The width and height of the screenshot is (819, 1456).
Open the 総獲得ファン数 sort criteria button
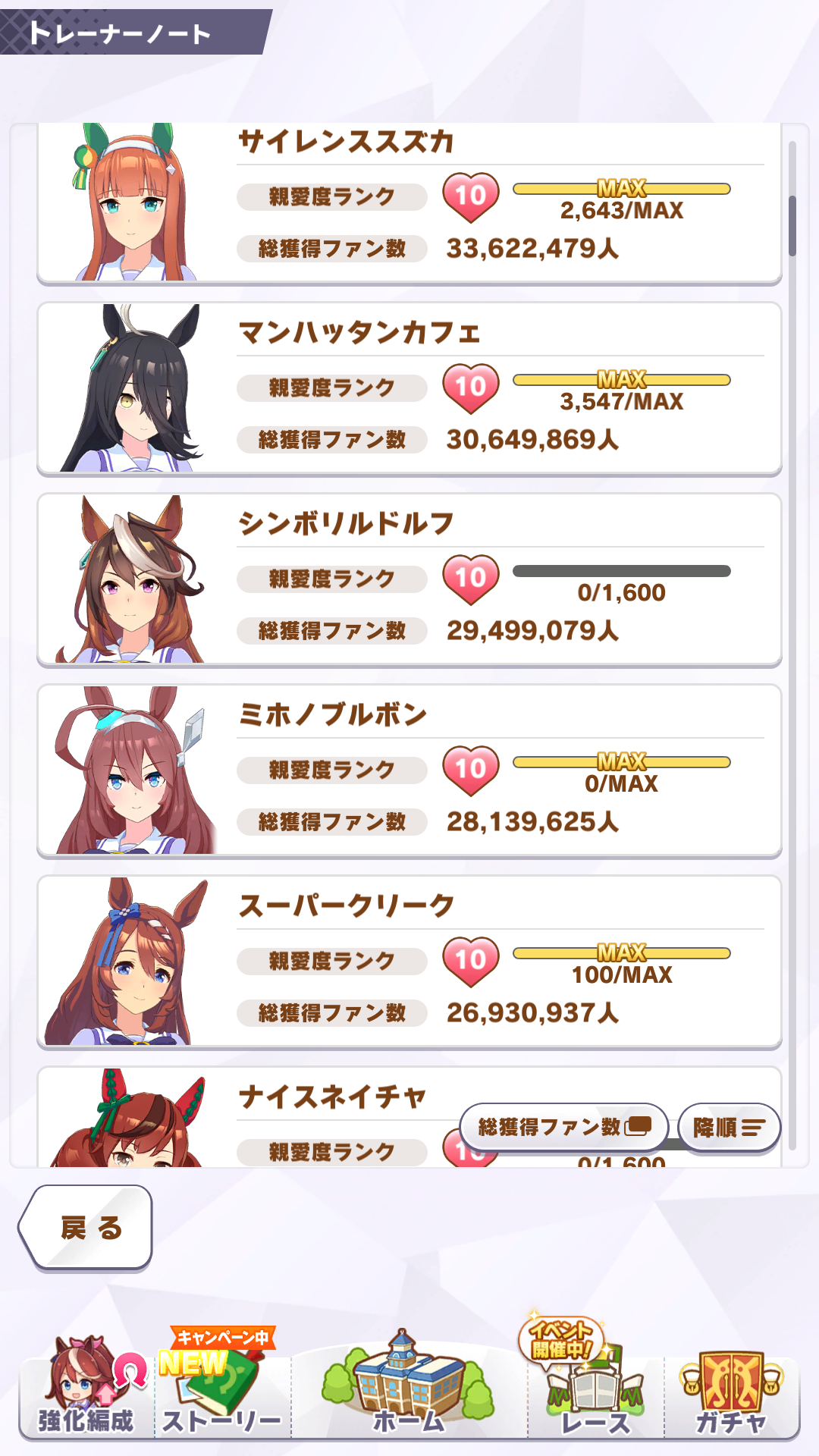pyautogui.click(x=563, y=1127)
